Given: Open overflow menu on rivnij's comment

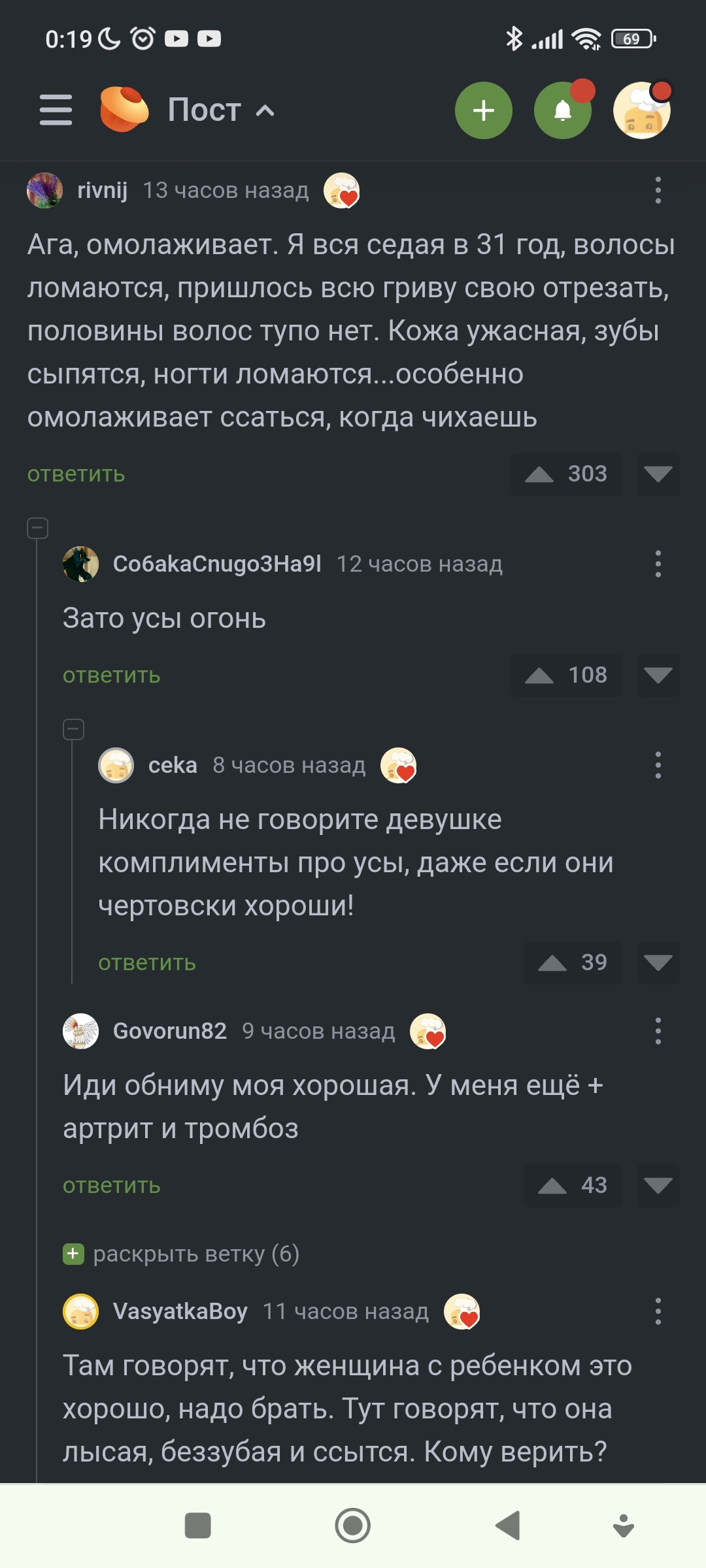Looking at the screenshot, I should coord(658,190).
